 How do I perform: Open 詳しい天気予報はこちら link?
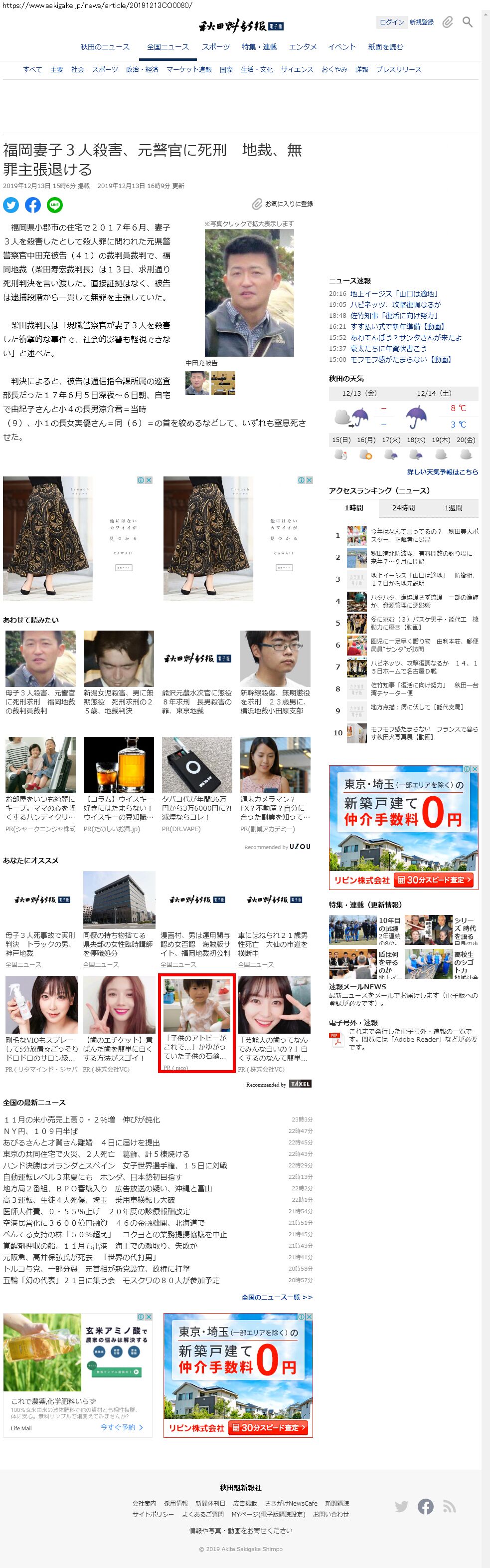pyautogui.click(x=443, y=472)
